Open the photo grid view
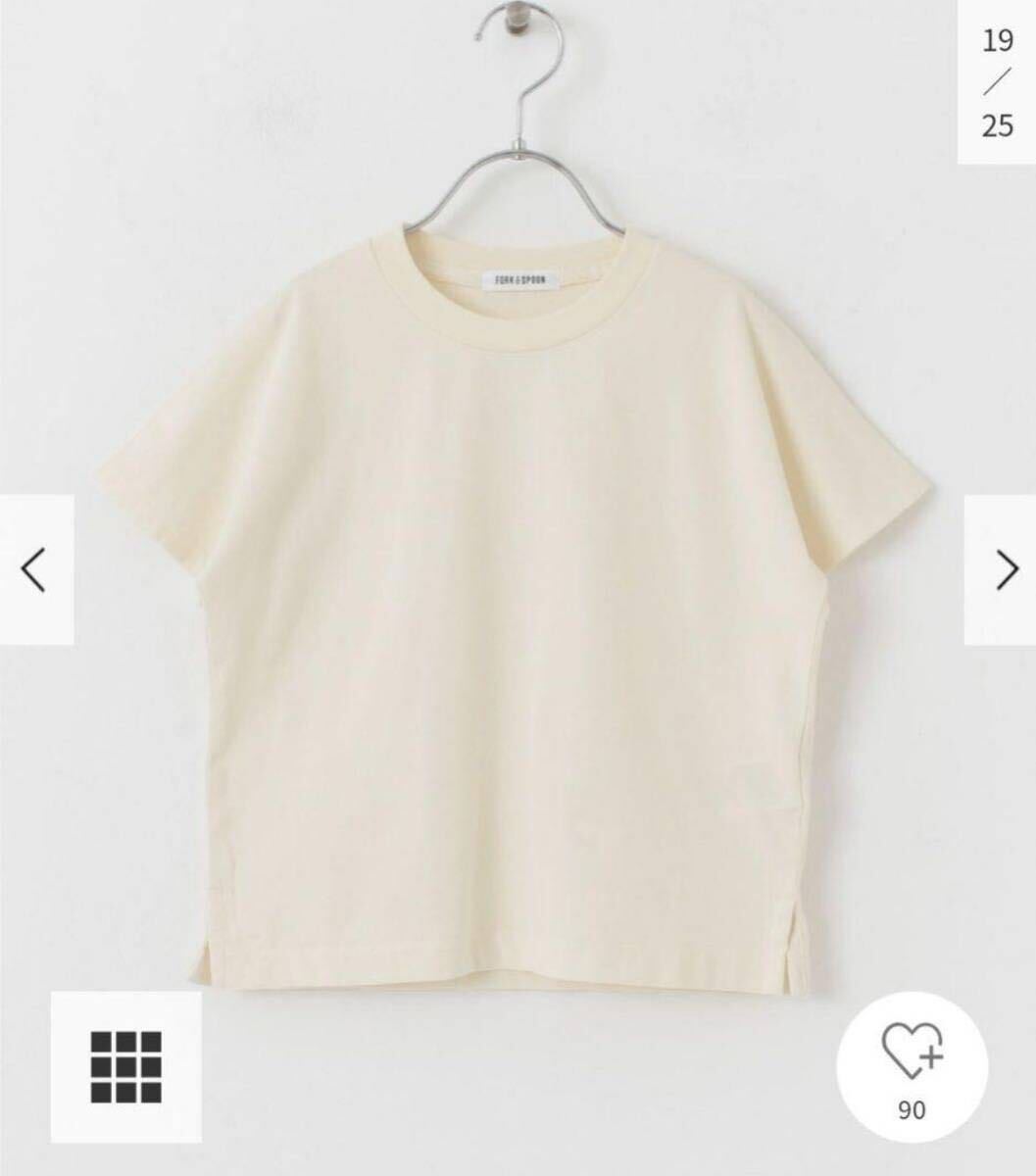Viewport: 1036px width, 1176px height. [125, 1066]
